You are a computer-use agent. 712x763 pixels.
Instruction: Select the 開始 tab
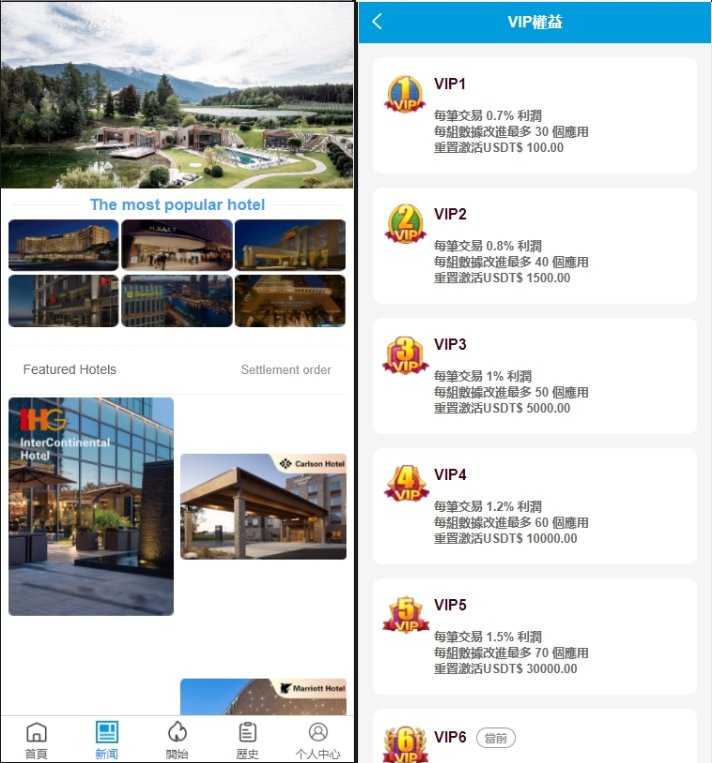(177, 739)
